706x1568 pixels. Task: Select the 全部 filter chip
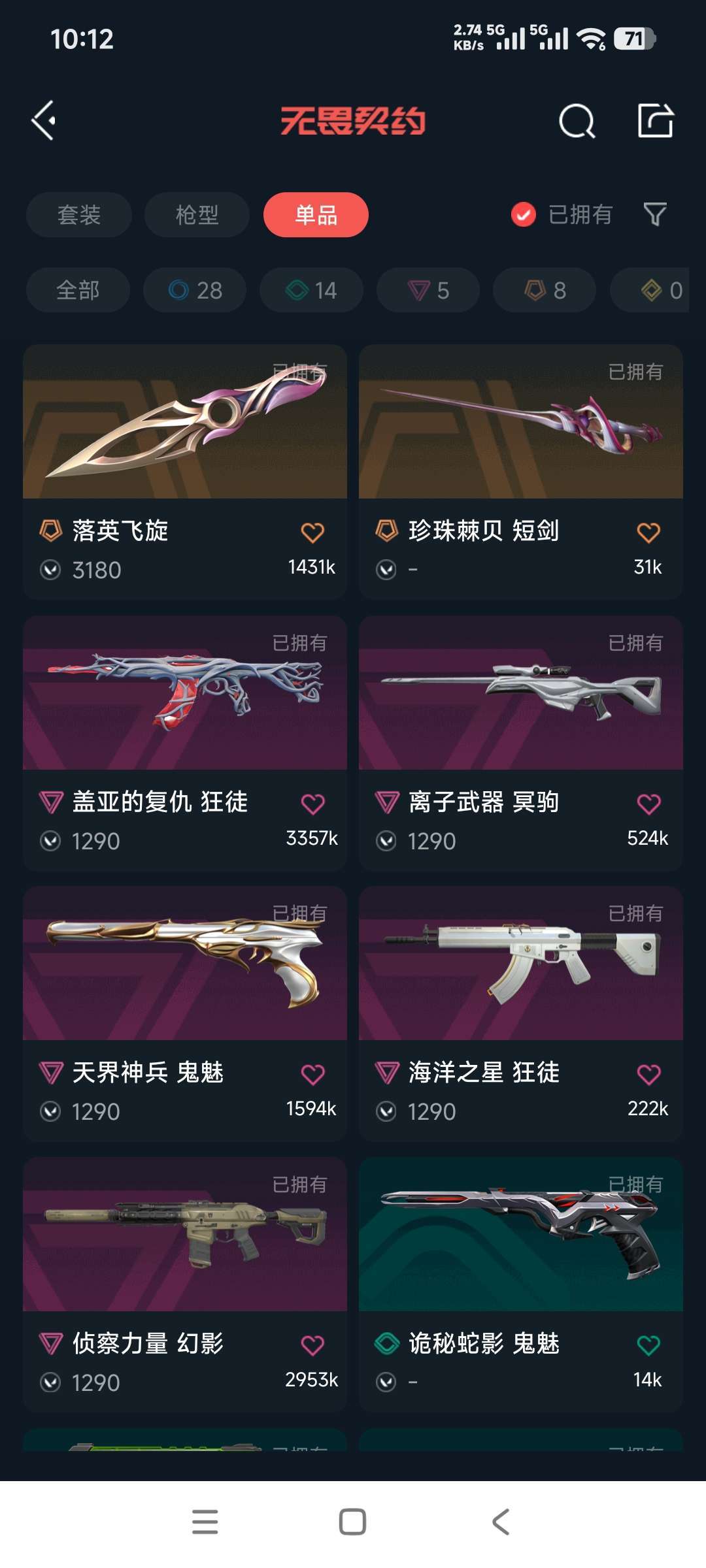point(78,290)
